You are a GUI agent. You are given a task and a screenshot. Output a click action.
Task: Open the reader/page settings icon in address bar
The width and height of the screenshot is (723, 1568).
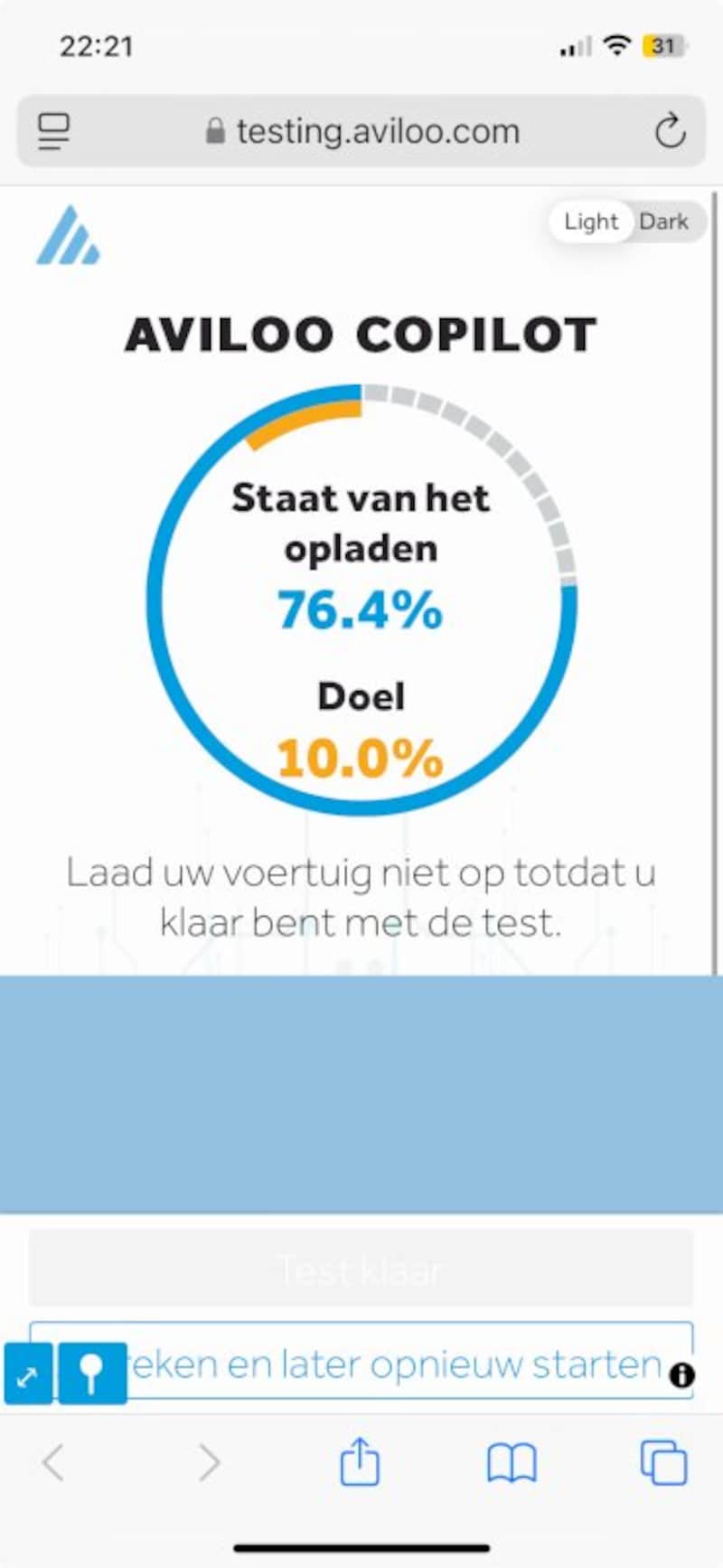[x=54, y=132]
